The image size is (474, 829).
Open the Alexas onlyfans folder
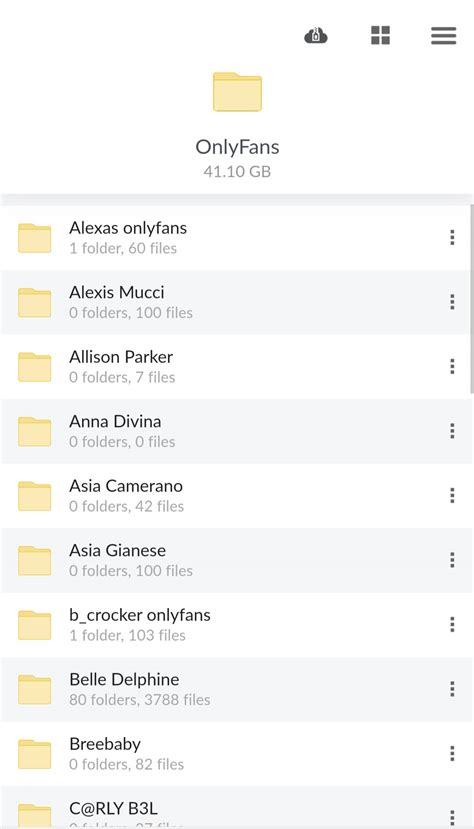point(236,238)
